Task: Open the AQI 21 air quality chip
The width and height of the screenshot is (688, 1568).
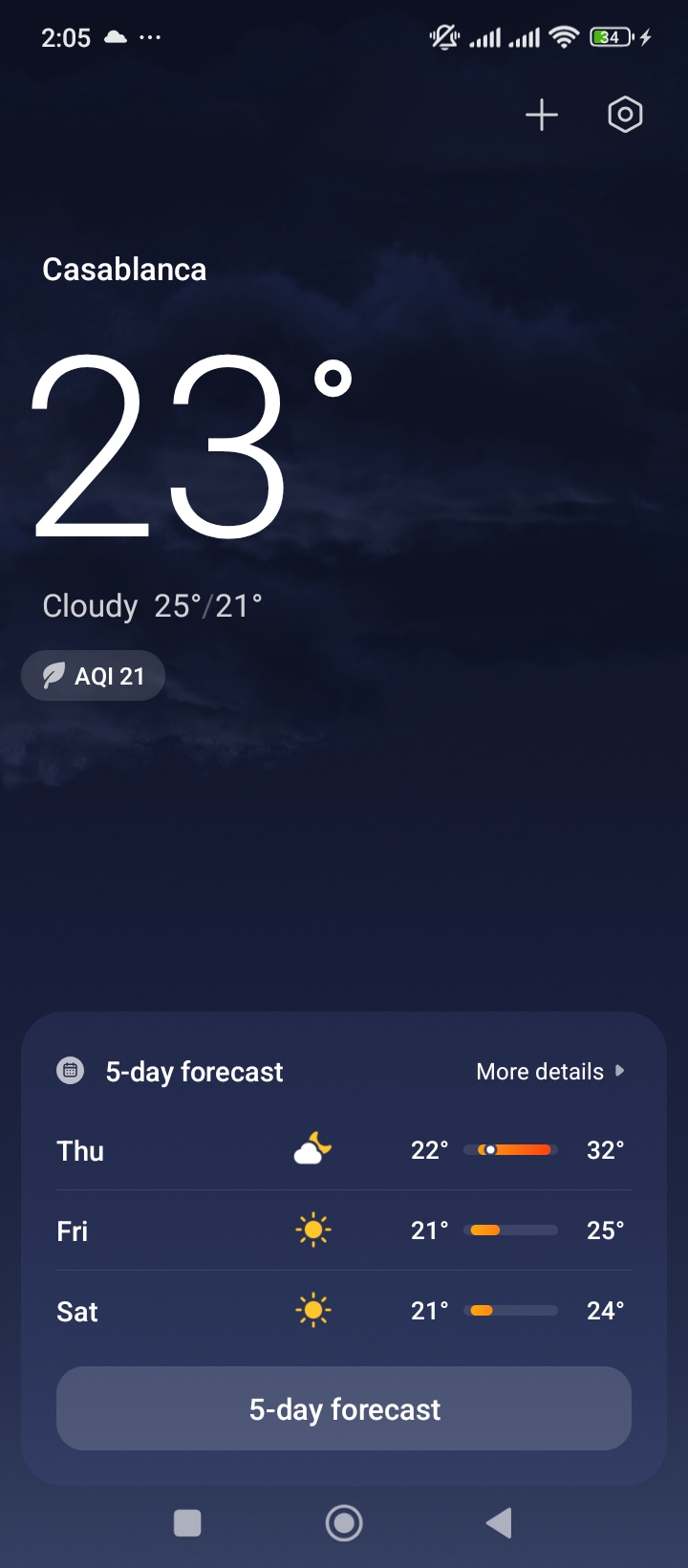Action: pos(94,676)
